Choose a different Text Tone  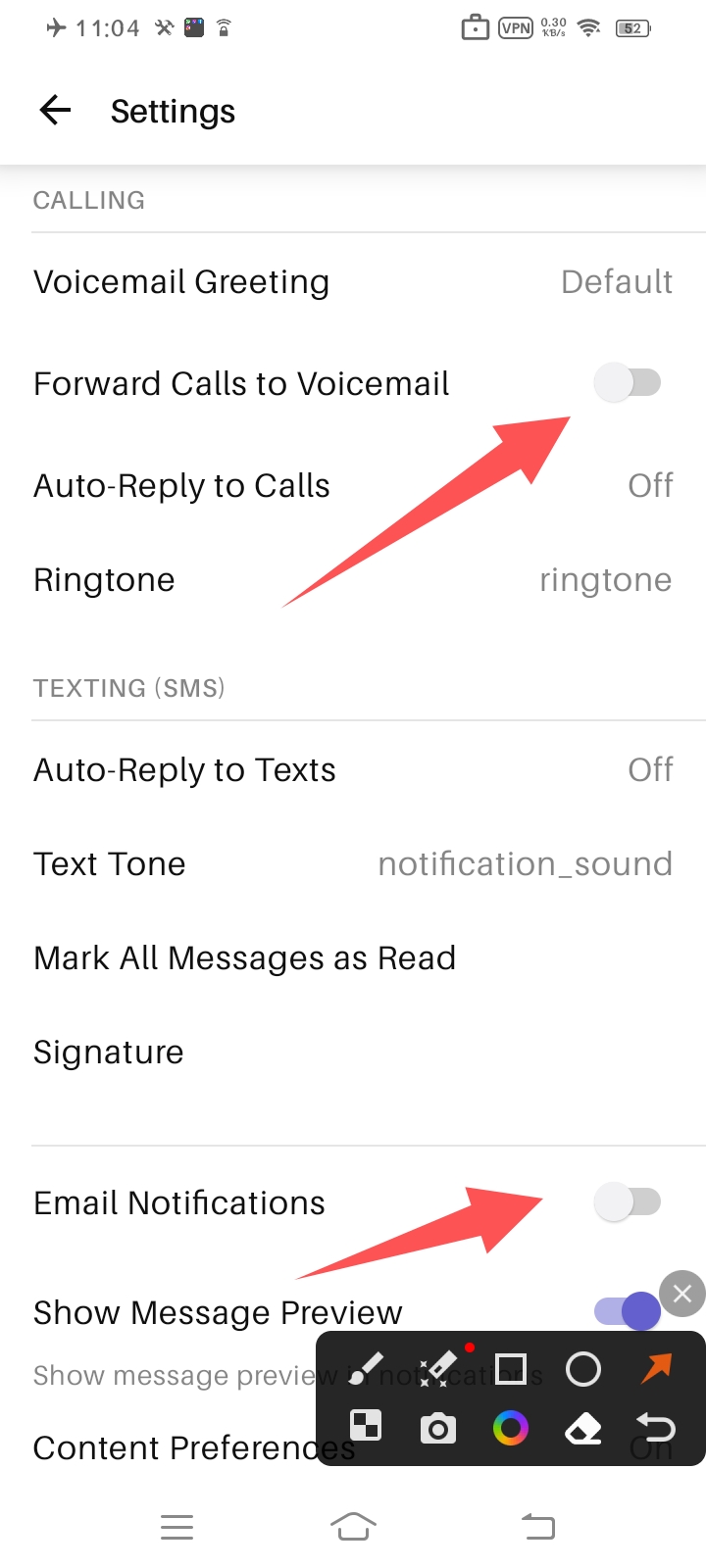[x=353, y=864]
